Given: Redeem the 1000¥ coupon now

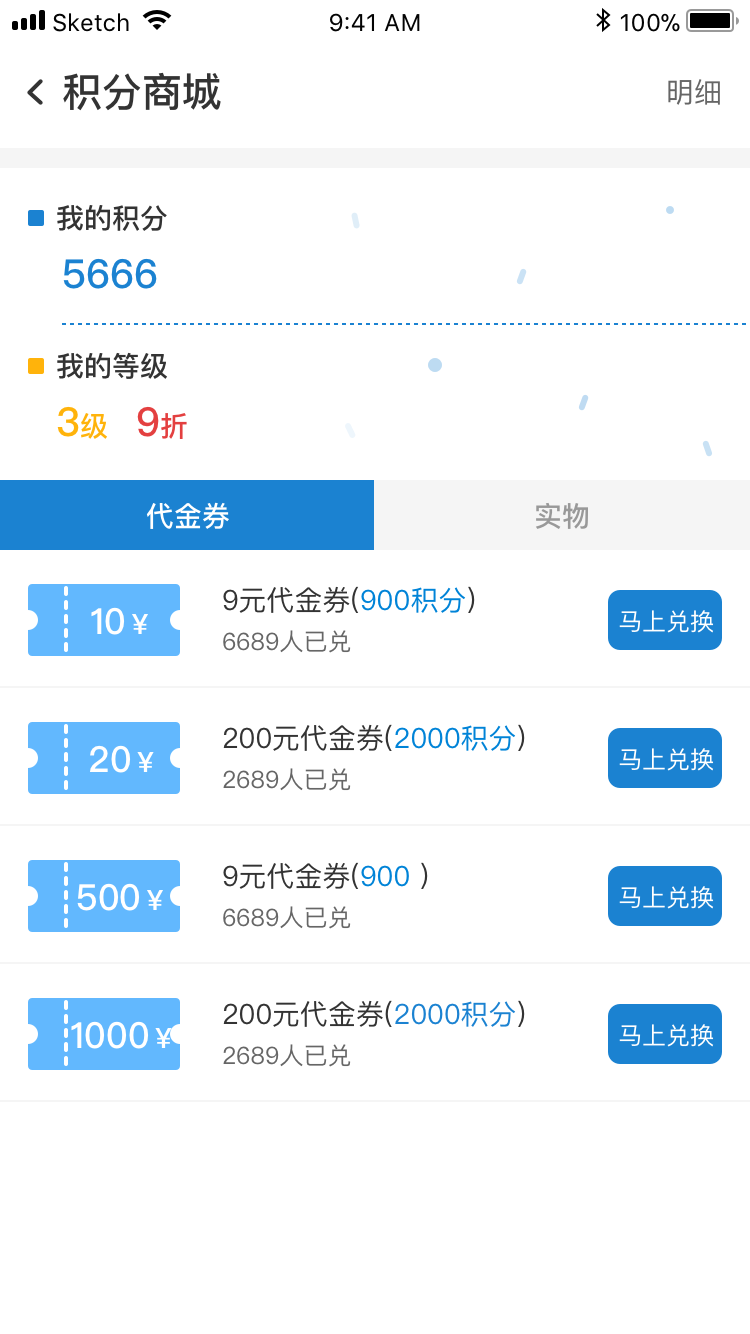Looking at the screenshot, I should (665, 1034).
